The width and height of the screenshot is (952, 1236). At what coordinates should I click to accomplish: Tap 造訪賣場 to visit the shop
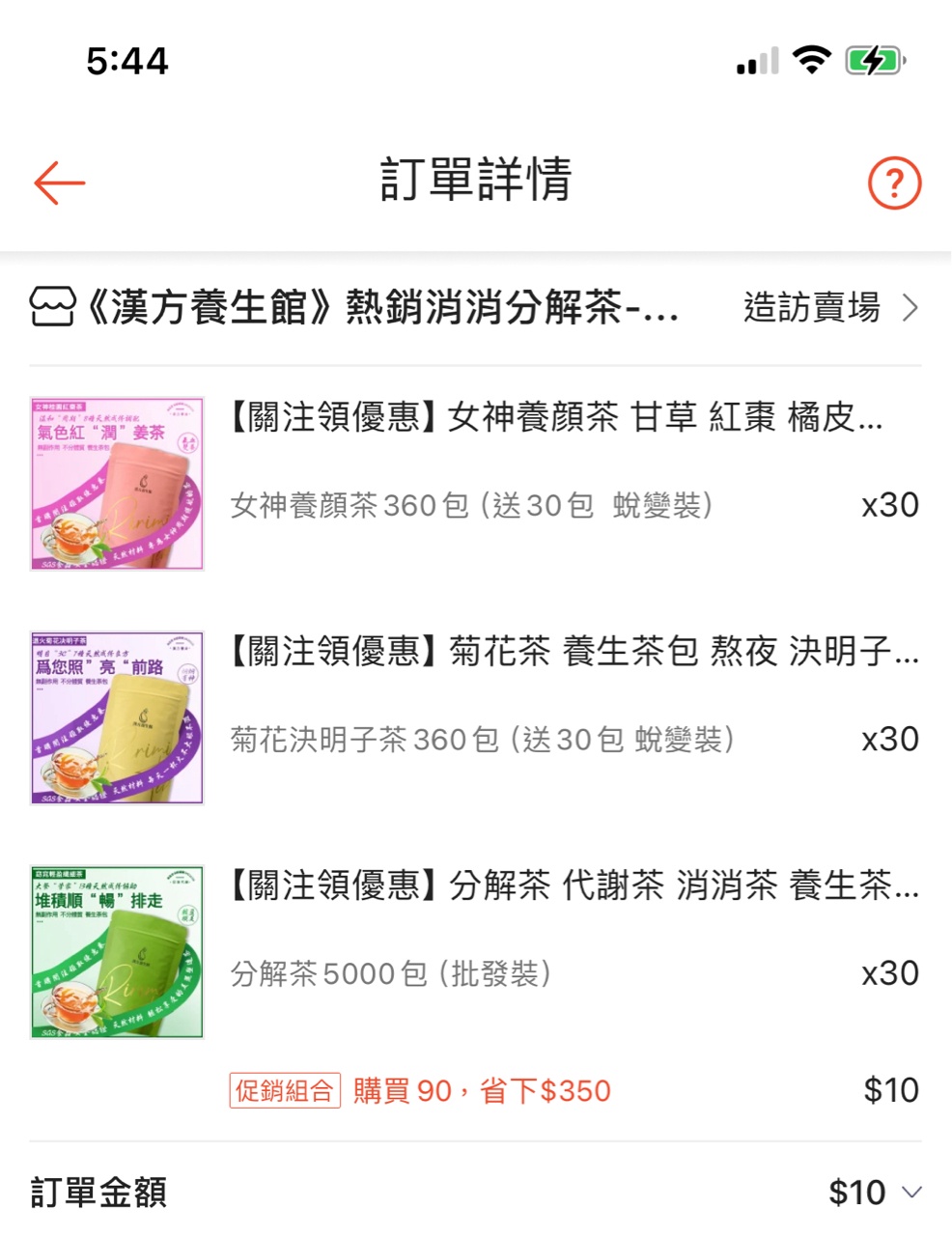(x=829, y=308)
